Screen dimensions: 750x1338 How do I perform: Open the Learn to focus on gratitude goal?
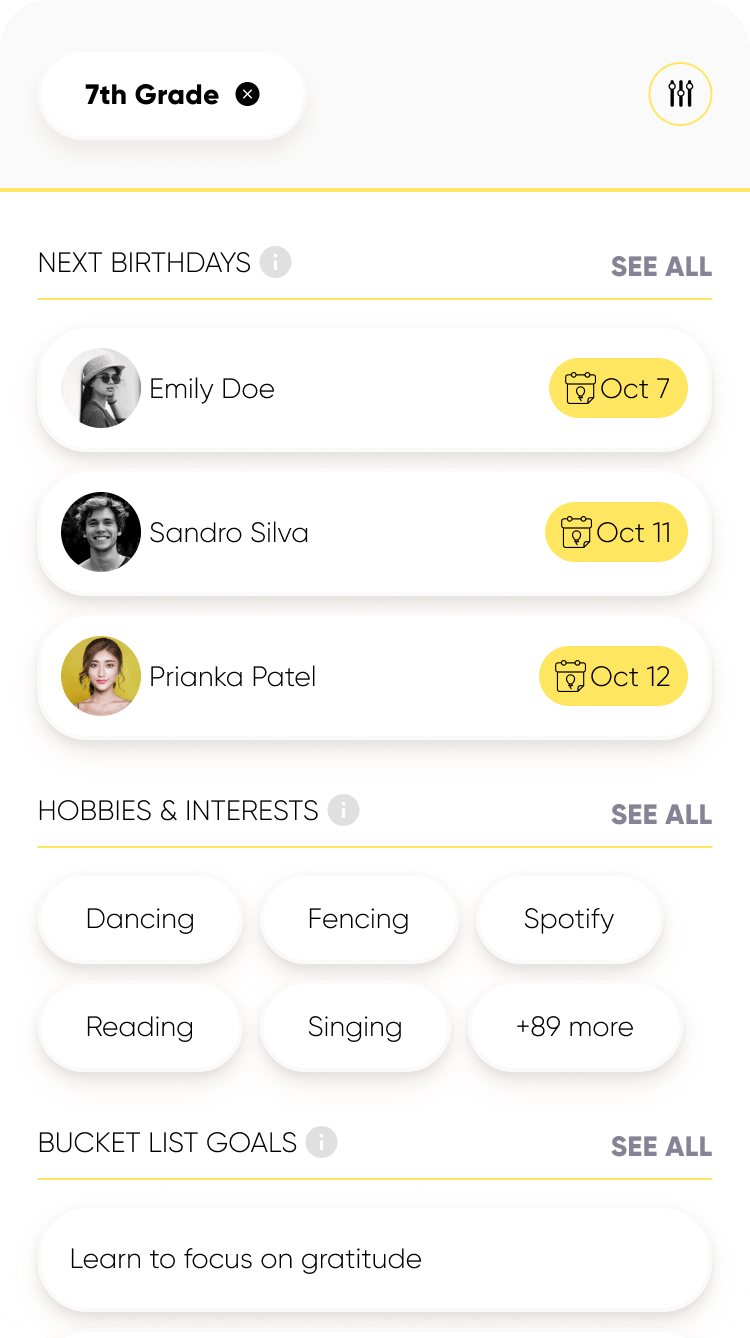coord(374,1259)
